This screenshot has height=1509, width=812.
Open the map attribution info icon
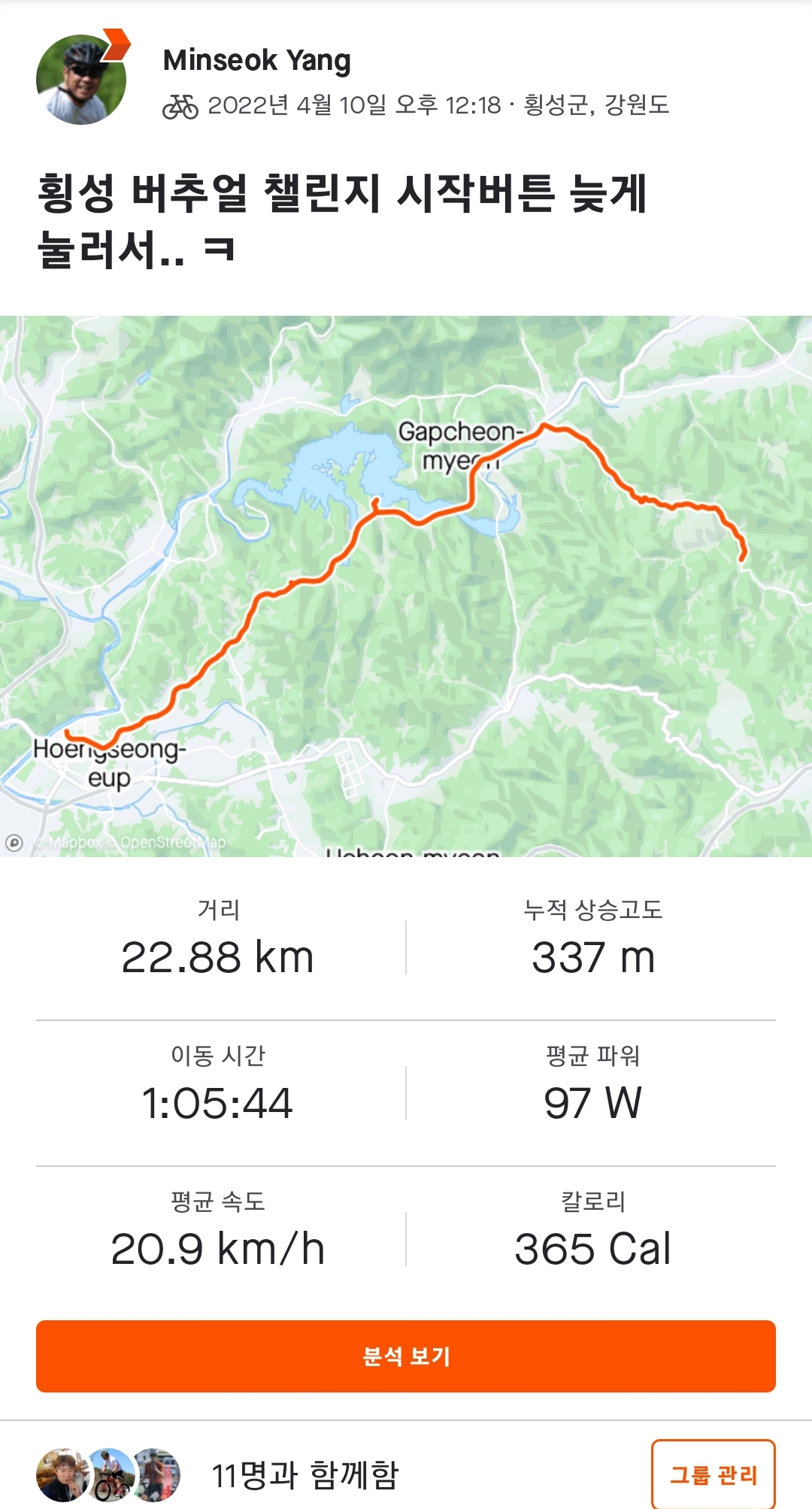coord(14,843)
